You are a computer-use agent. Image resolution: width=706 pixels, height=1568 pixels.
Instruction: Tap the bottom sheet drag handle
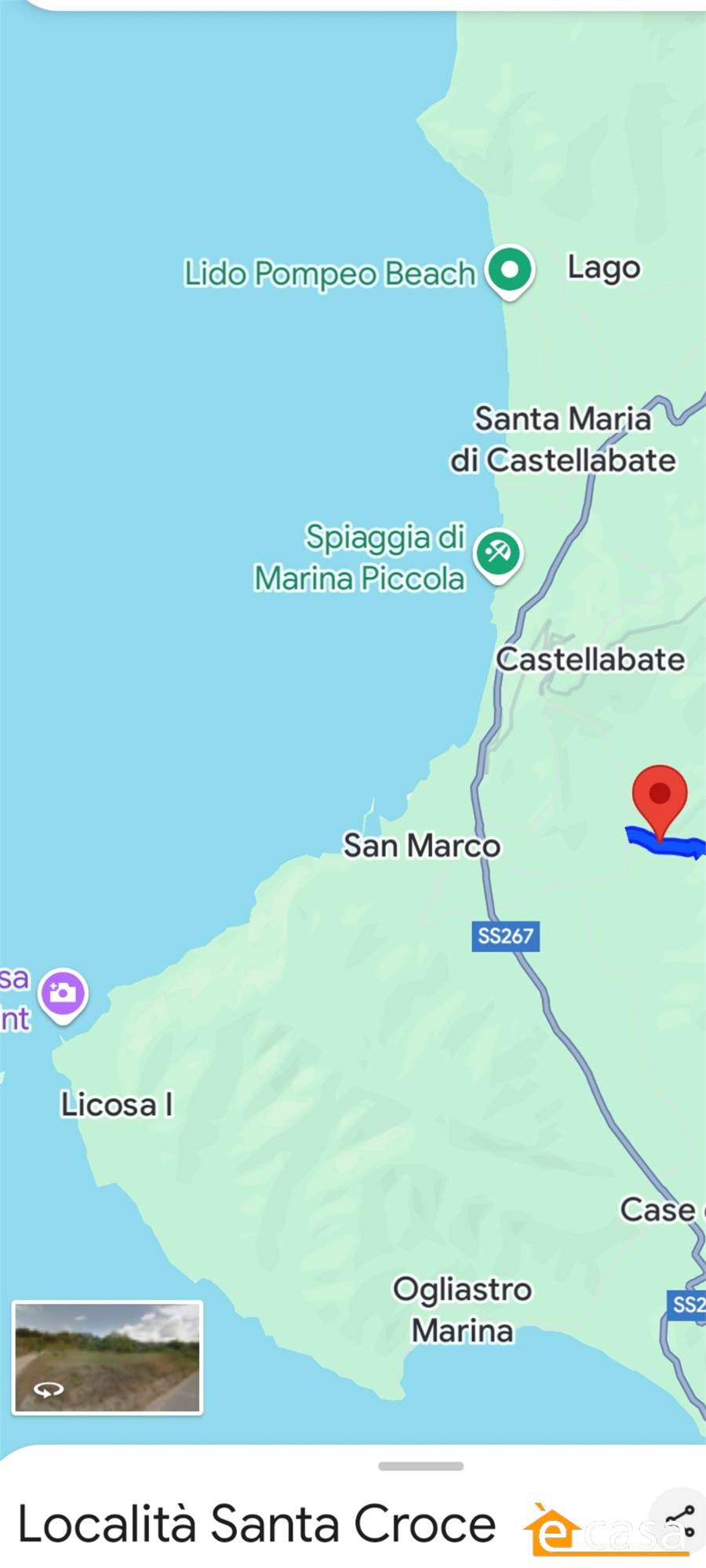(x=421, y=1466)
